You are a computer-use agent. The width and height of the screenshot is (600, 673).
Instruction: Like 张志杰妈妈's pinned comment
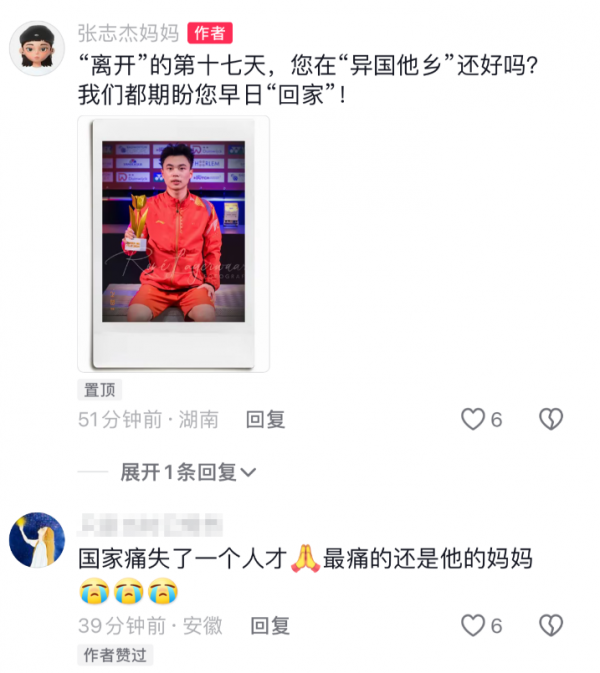473,420
